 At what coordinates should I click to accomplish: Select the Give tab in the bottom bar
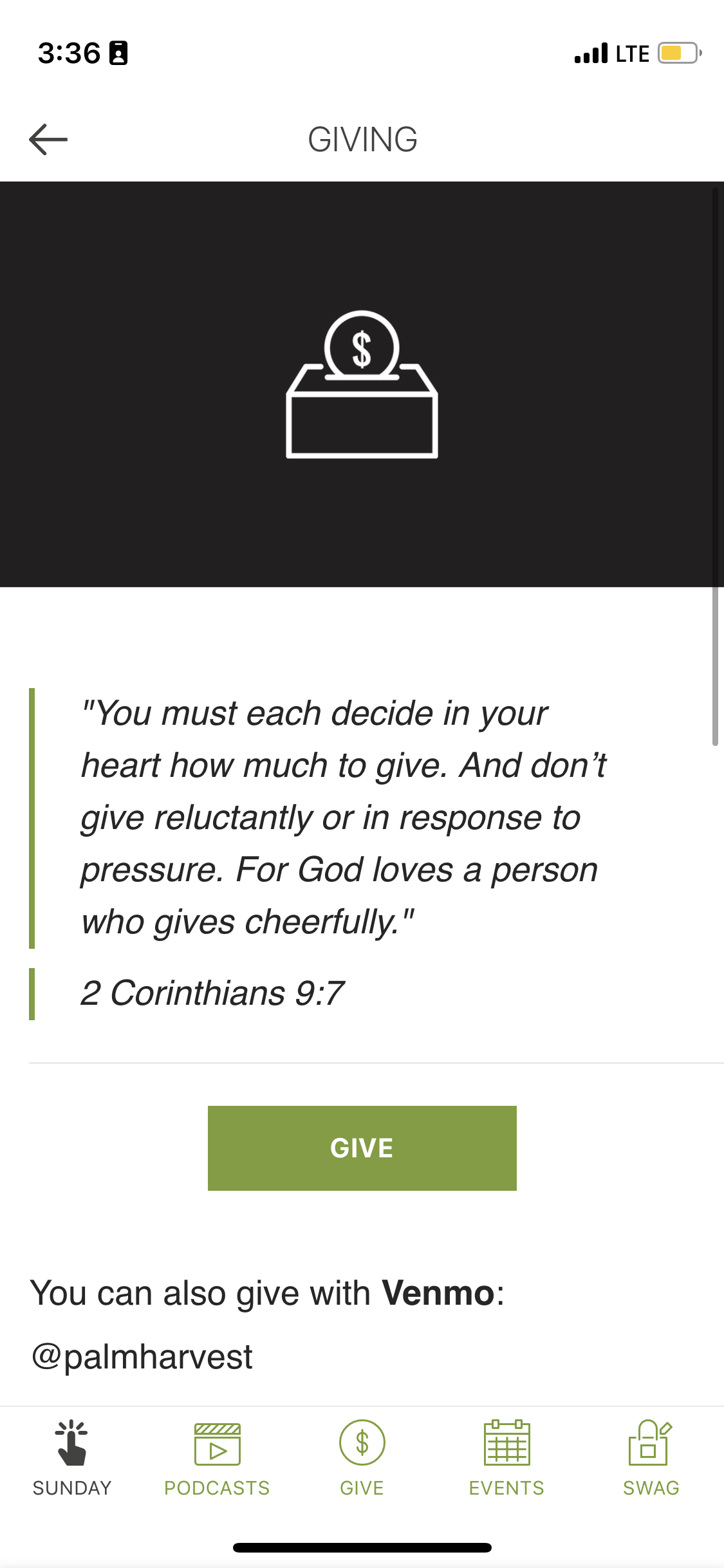coord(362,1458)
